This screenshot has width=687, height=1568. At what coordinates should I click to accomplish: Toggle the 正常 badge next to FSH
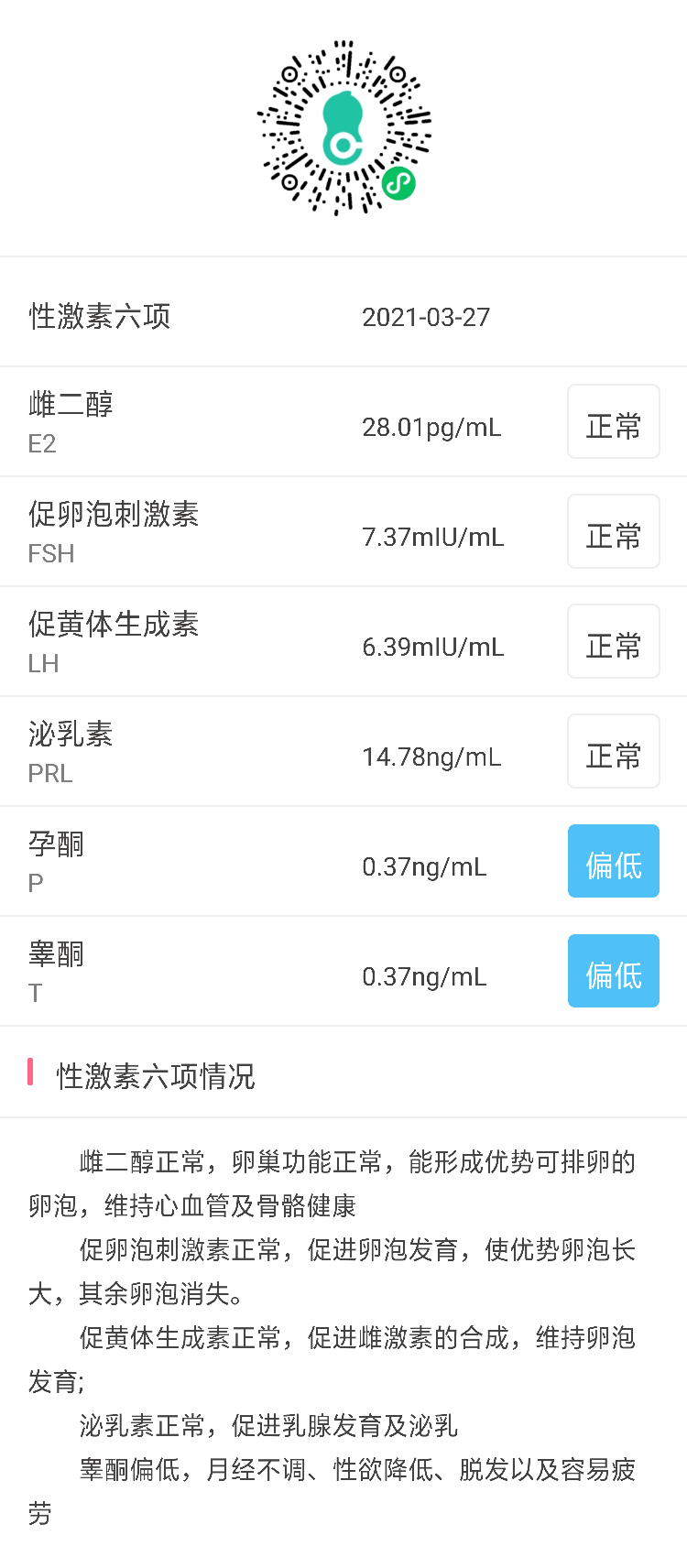[x=613, y=531]
